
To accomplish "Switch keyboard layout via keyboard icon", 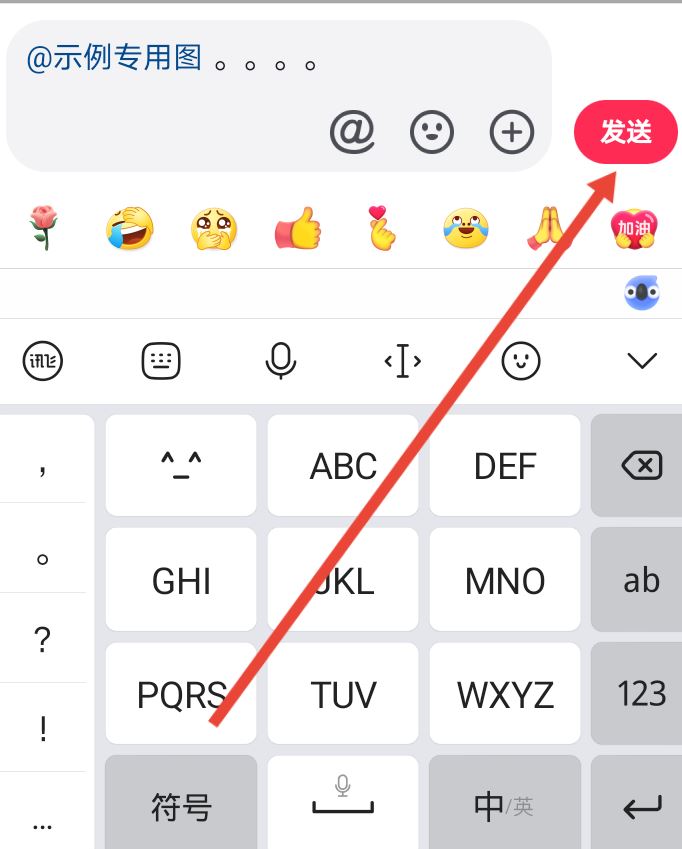I will coord(161,361).
